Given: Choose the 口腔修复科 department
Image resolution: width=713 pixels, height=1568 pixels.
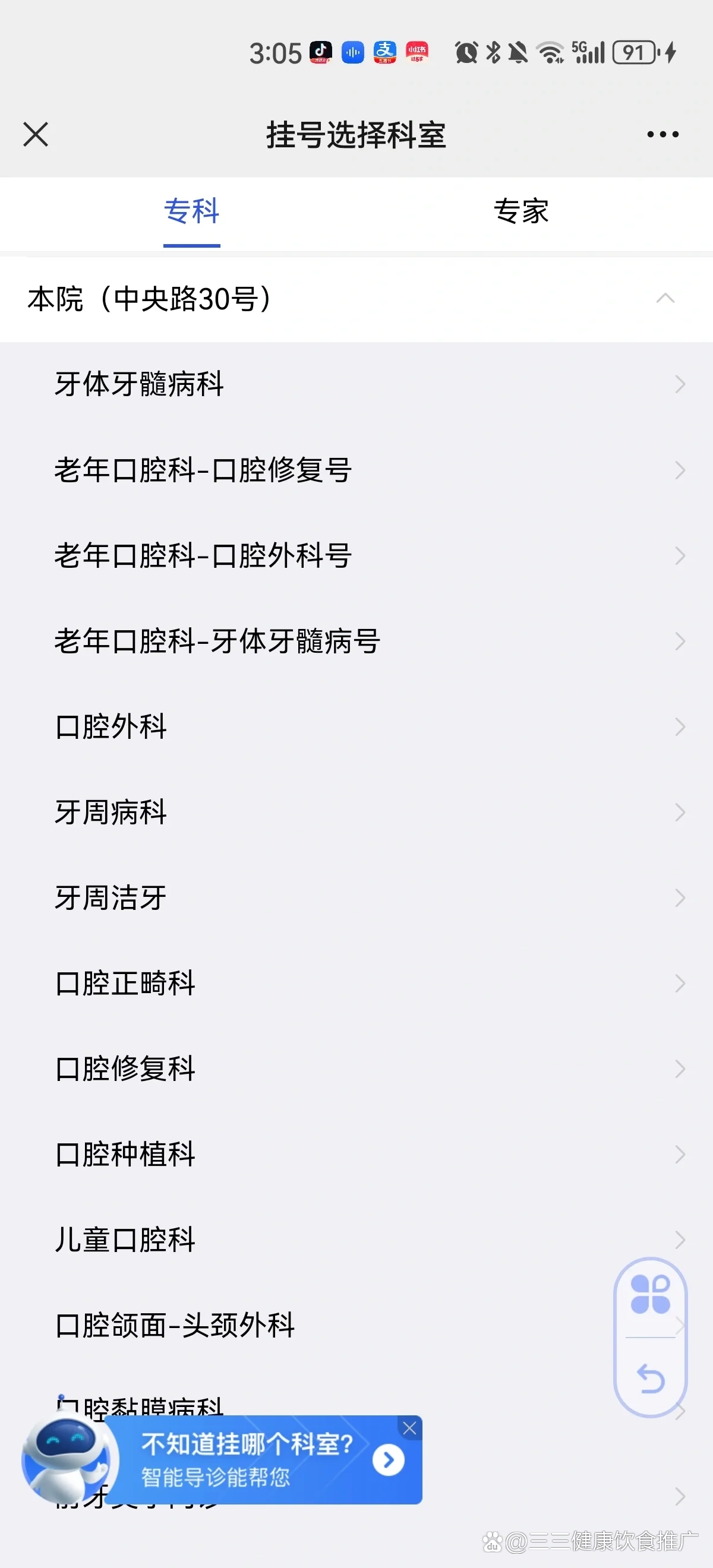Looking at the screenshot, I should 356,1069.
